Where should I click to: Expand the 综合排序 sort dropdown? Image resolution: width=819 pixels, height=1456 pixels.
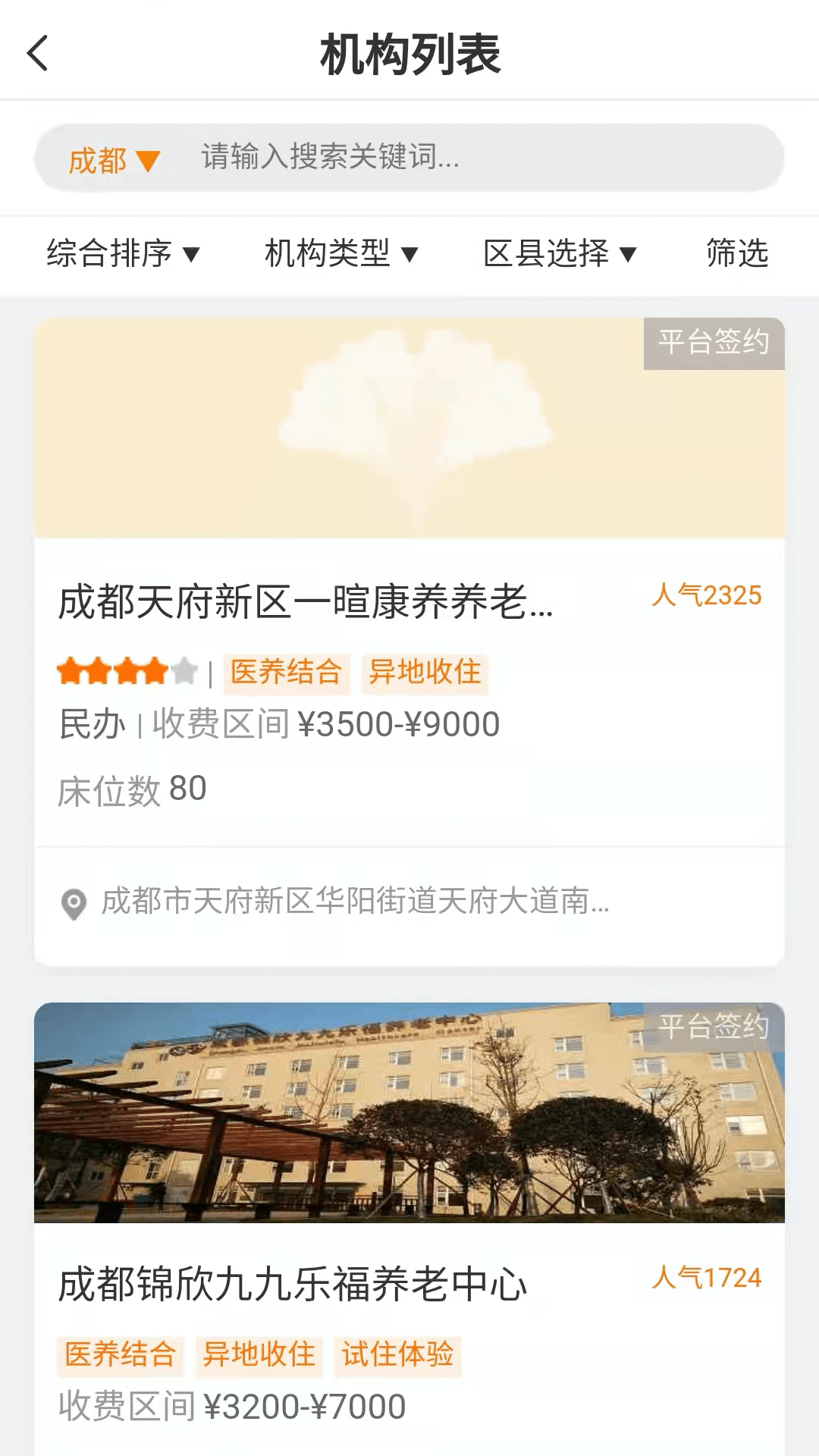pyautogui.click(x=123, y=253)
